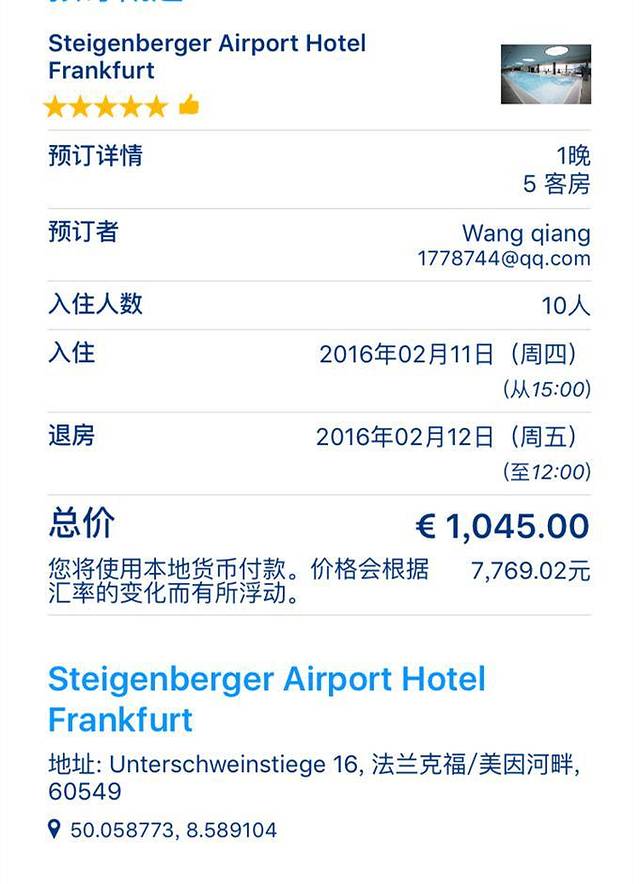
Task: Open the Steigenberger hotel pool photo
Action: click(x=545, y=74)
